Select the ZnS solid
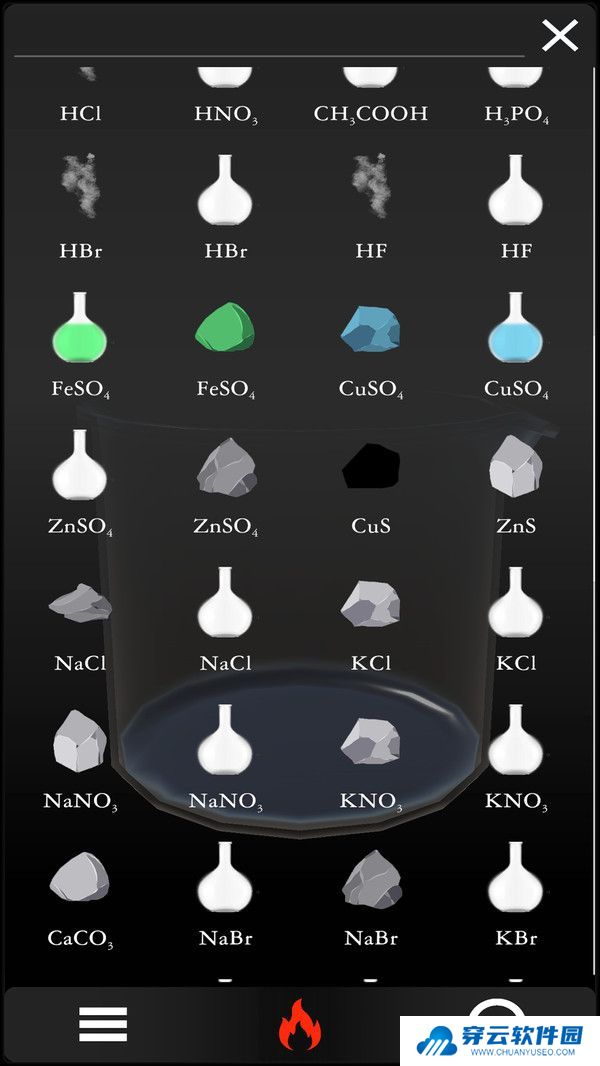 (x=515, y=467)
